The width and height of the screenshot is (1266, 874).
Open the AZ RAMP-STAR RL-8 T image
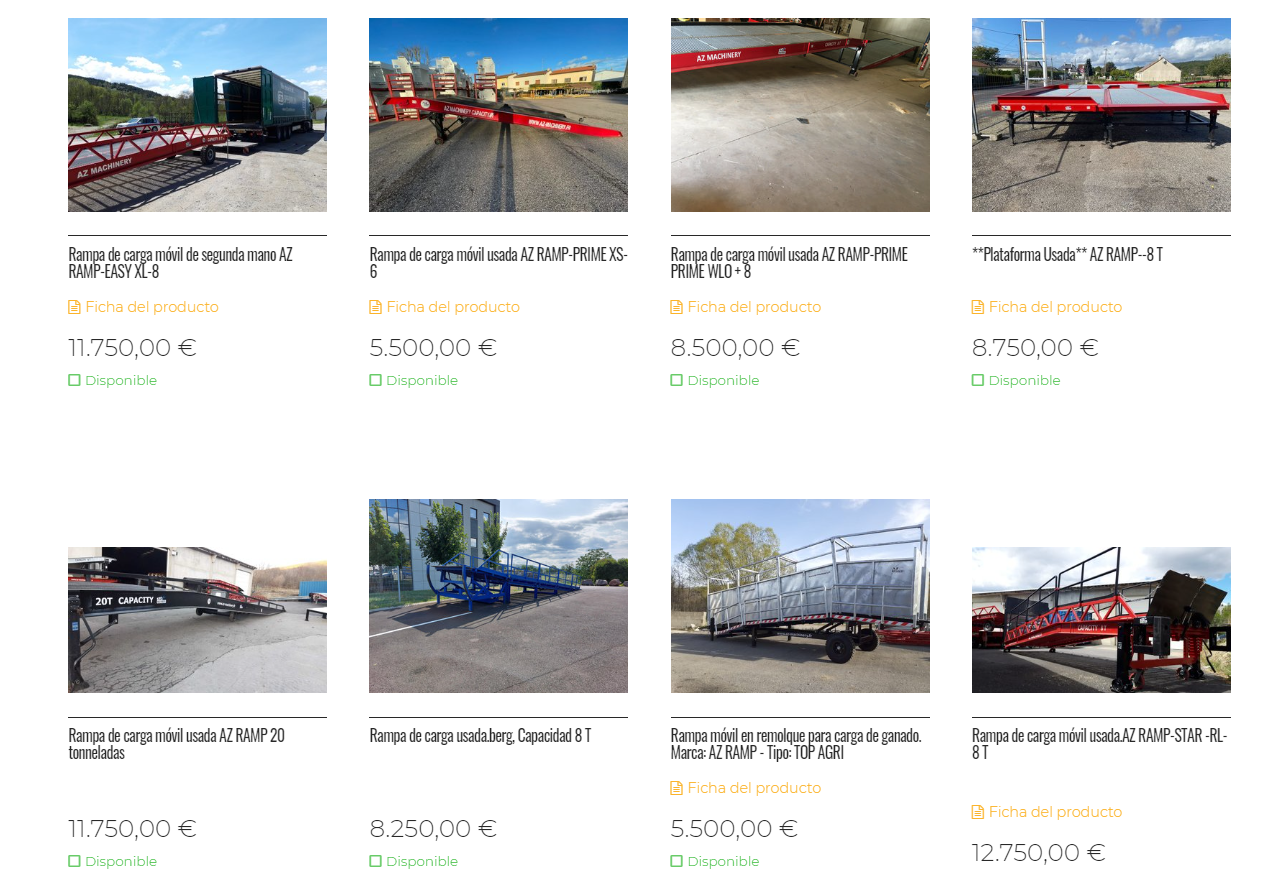coord(1101,620)
